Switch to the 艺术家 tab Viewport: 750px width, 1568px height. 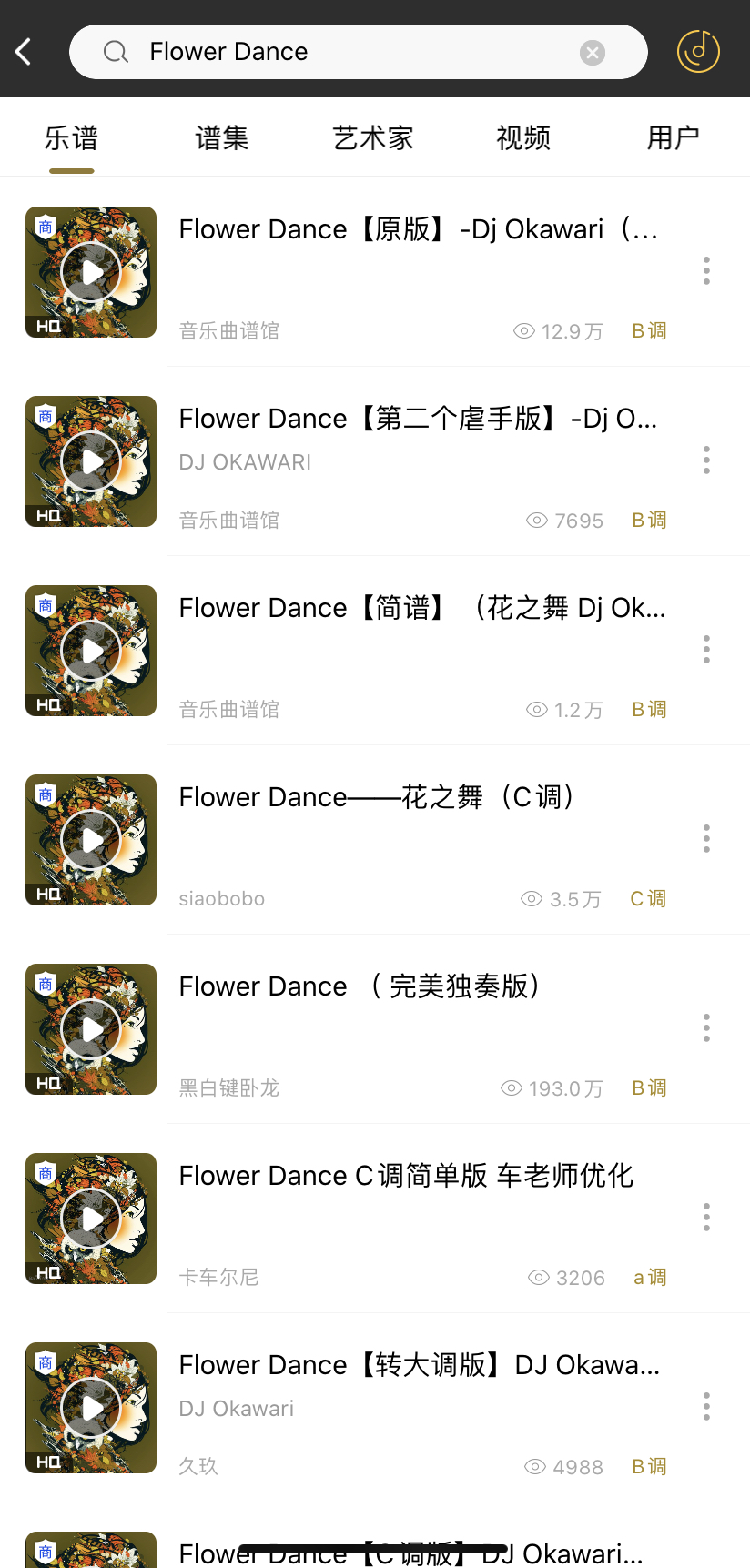tap(372, 138)
